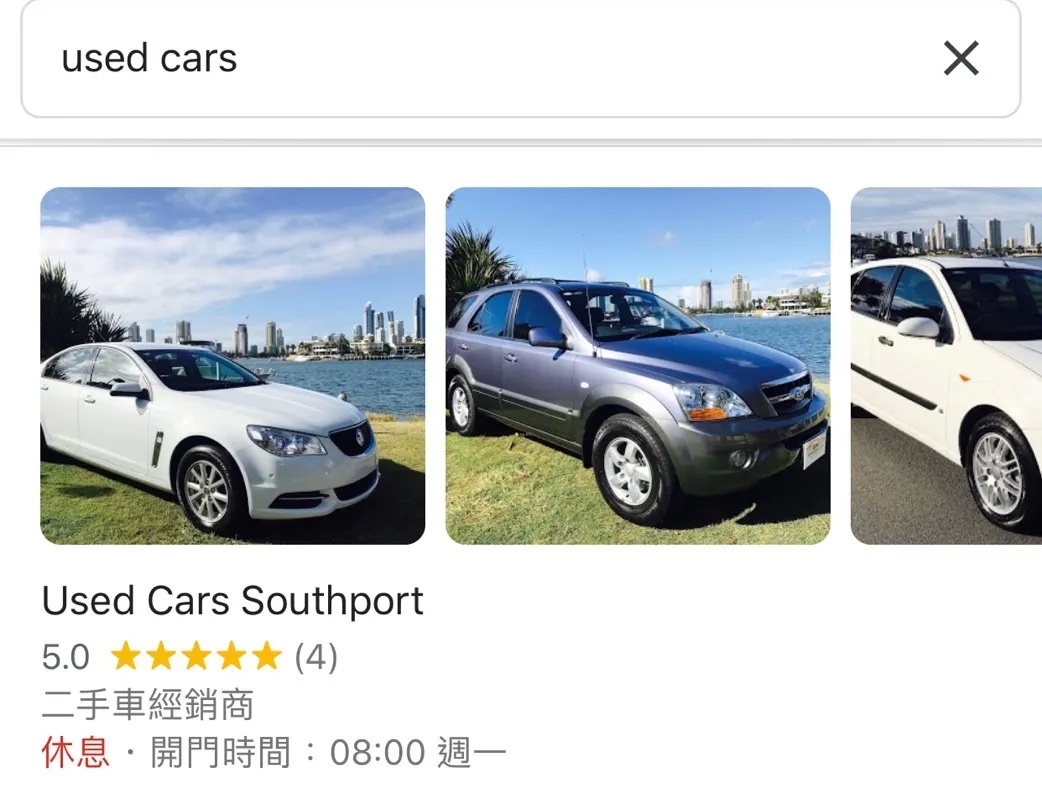1042x795 pixels.
Task: Tap the 'used cars' search field
Action: point(450,59)
